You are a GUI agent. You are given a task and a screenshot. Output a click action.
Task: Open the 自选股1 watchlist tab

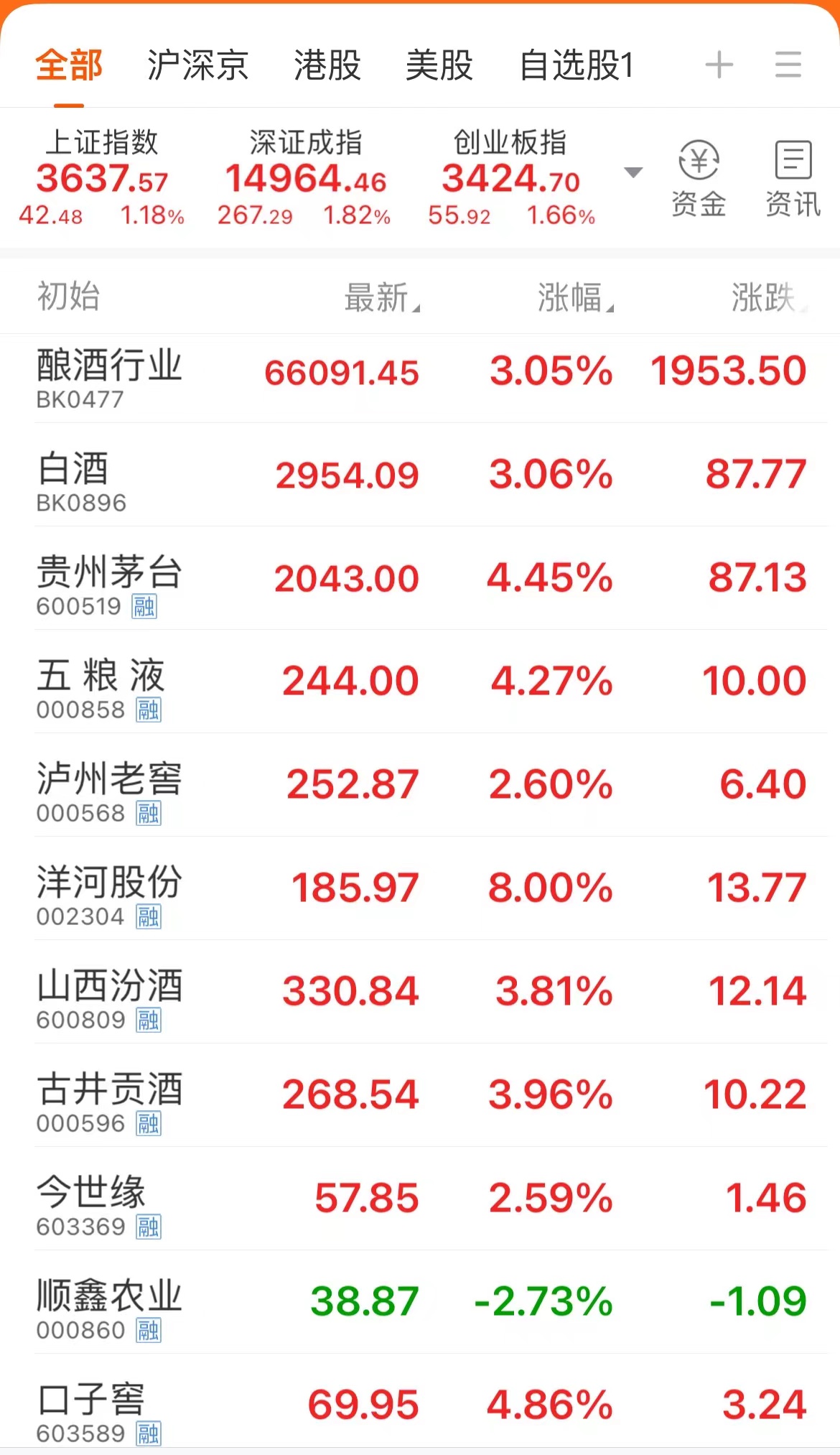pos(576,65)
